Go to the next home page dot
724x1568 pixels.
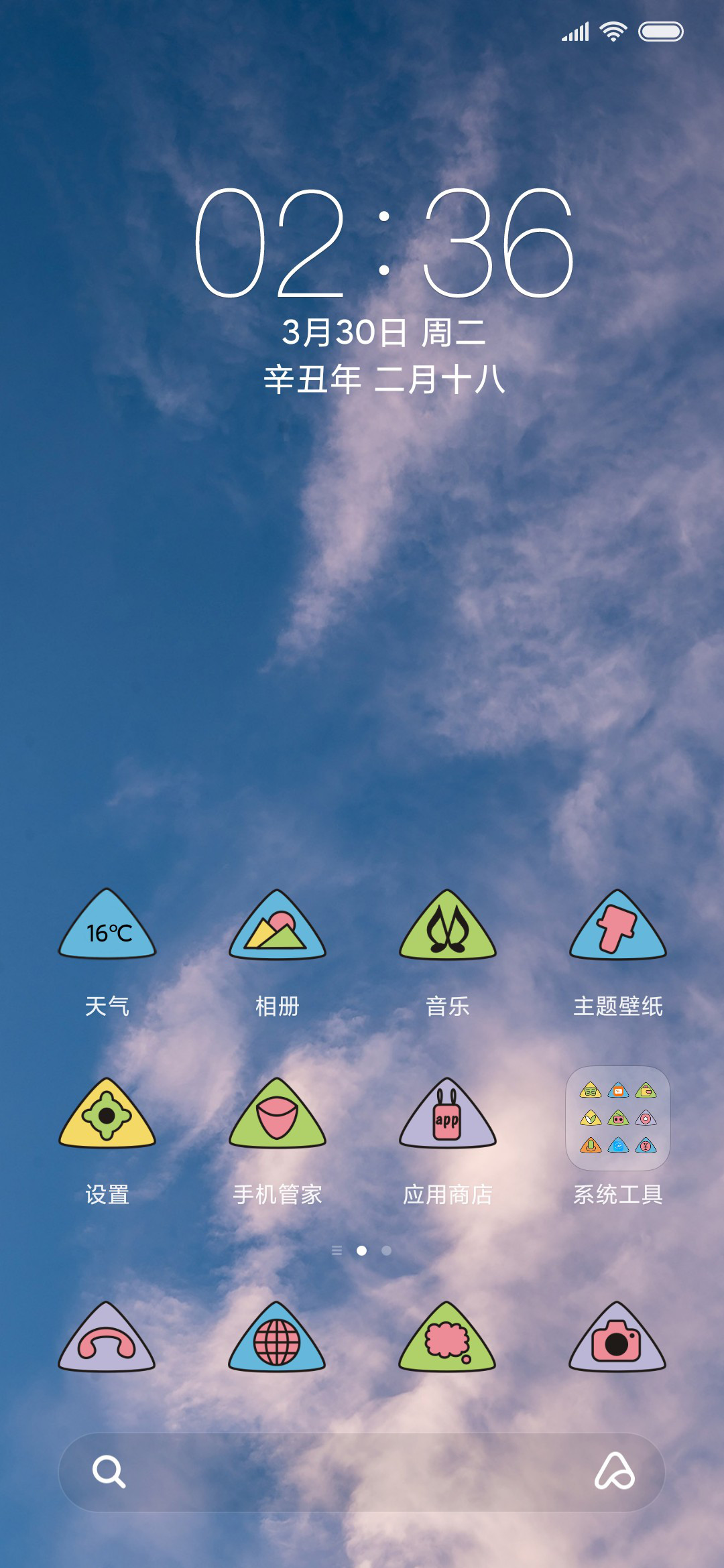tap(386, 1250)
